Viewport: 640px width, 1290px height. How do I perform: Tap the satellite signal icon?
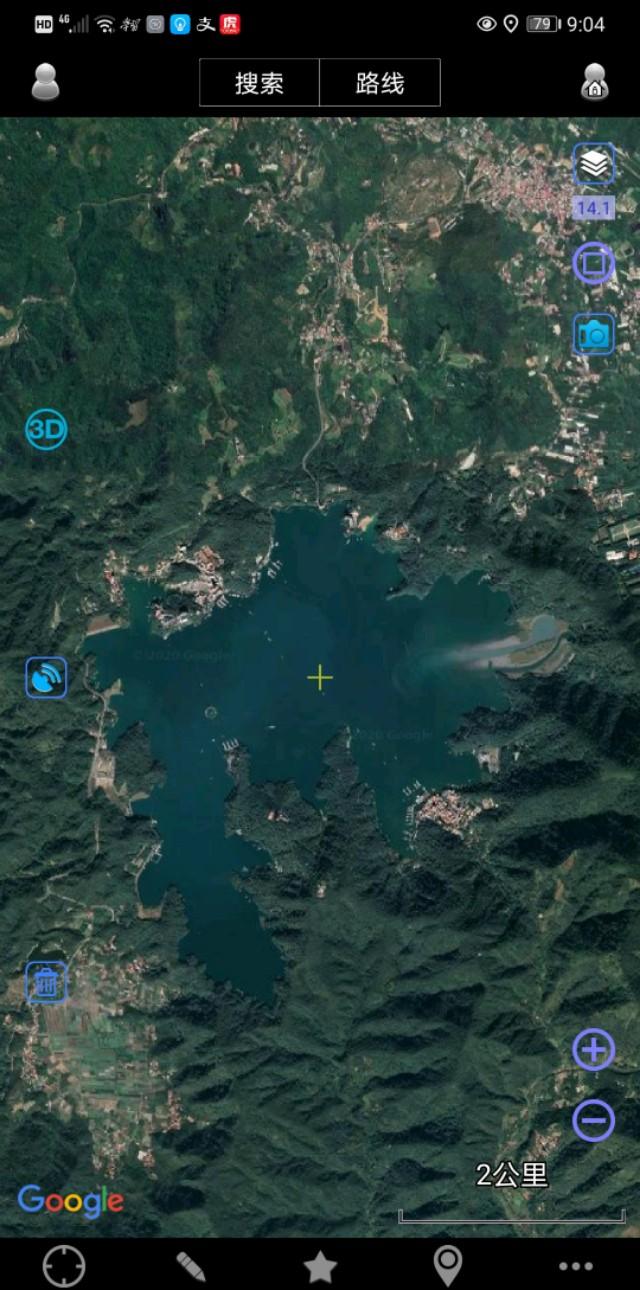[x=46, y=678]
